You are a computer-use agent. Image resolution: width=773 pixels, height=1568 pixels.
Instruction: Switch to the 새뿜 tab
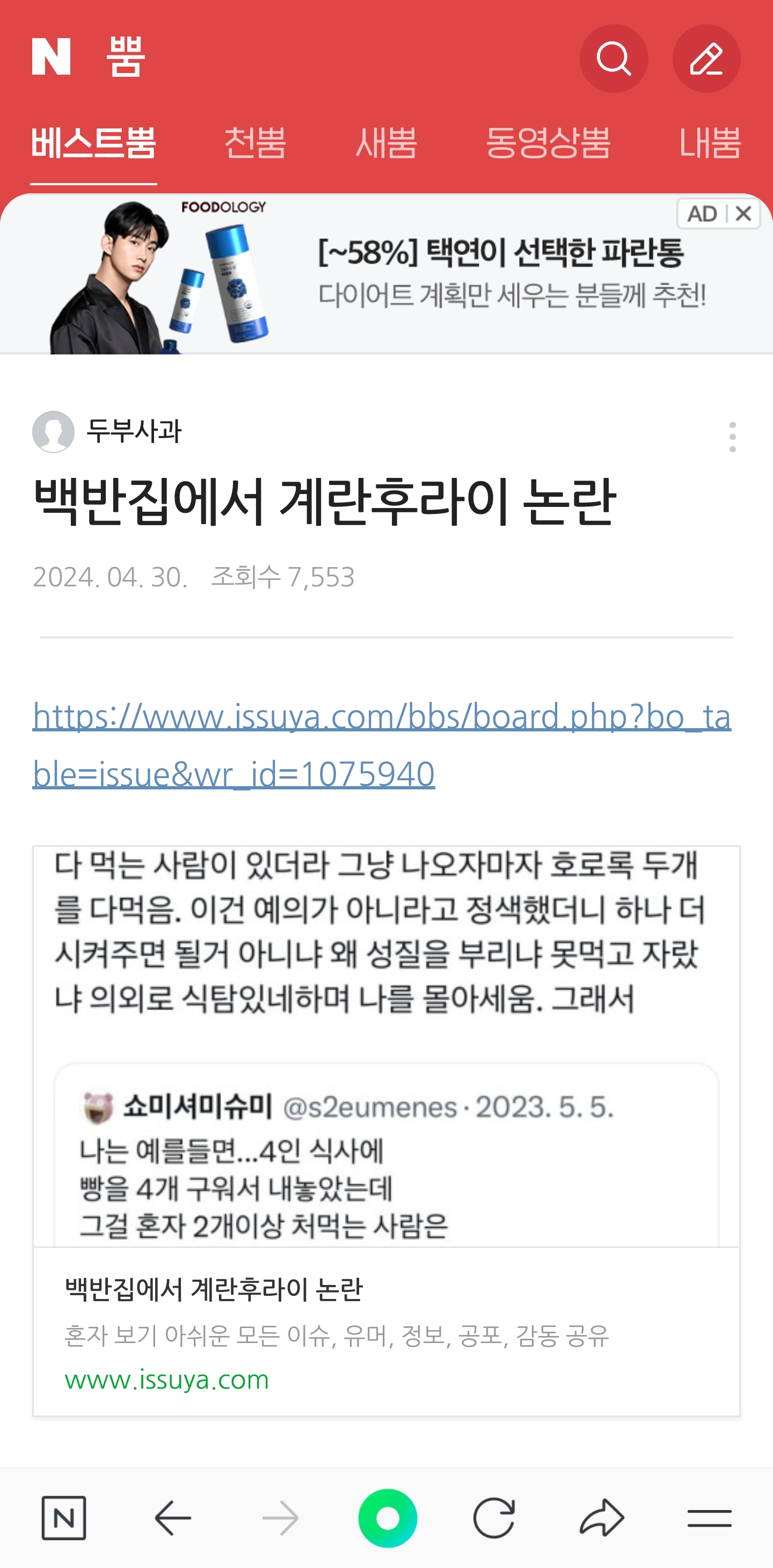pyautogui.click(x=386, y=144)
